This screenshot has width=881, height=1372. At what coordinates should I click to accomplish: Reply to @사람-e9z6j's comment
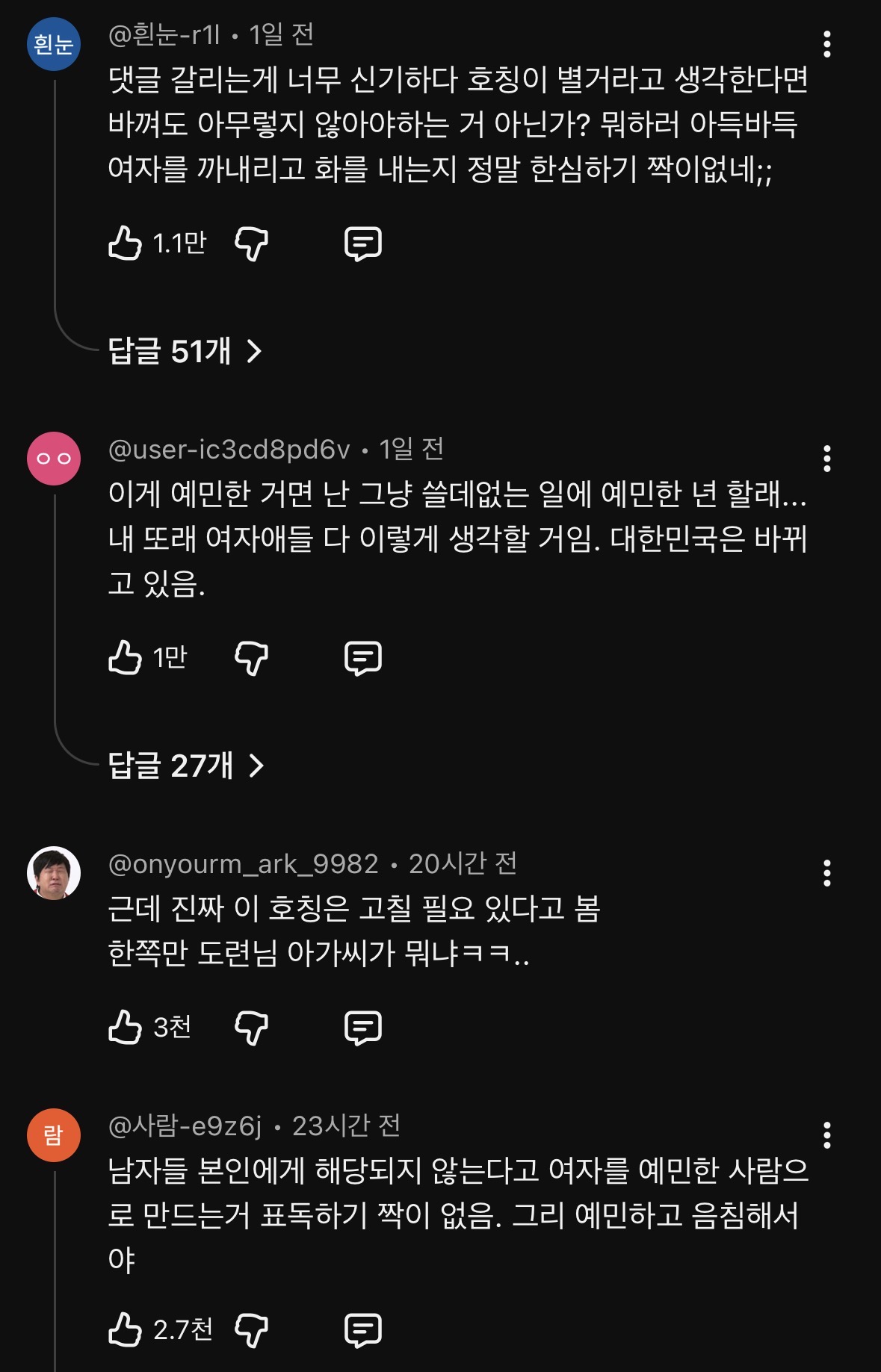[x=363, y=1330]
